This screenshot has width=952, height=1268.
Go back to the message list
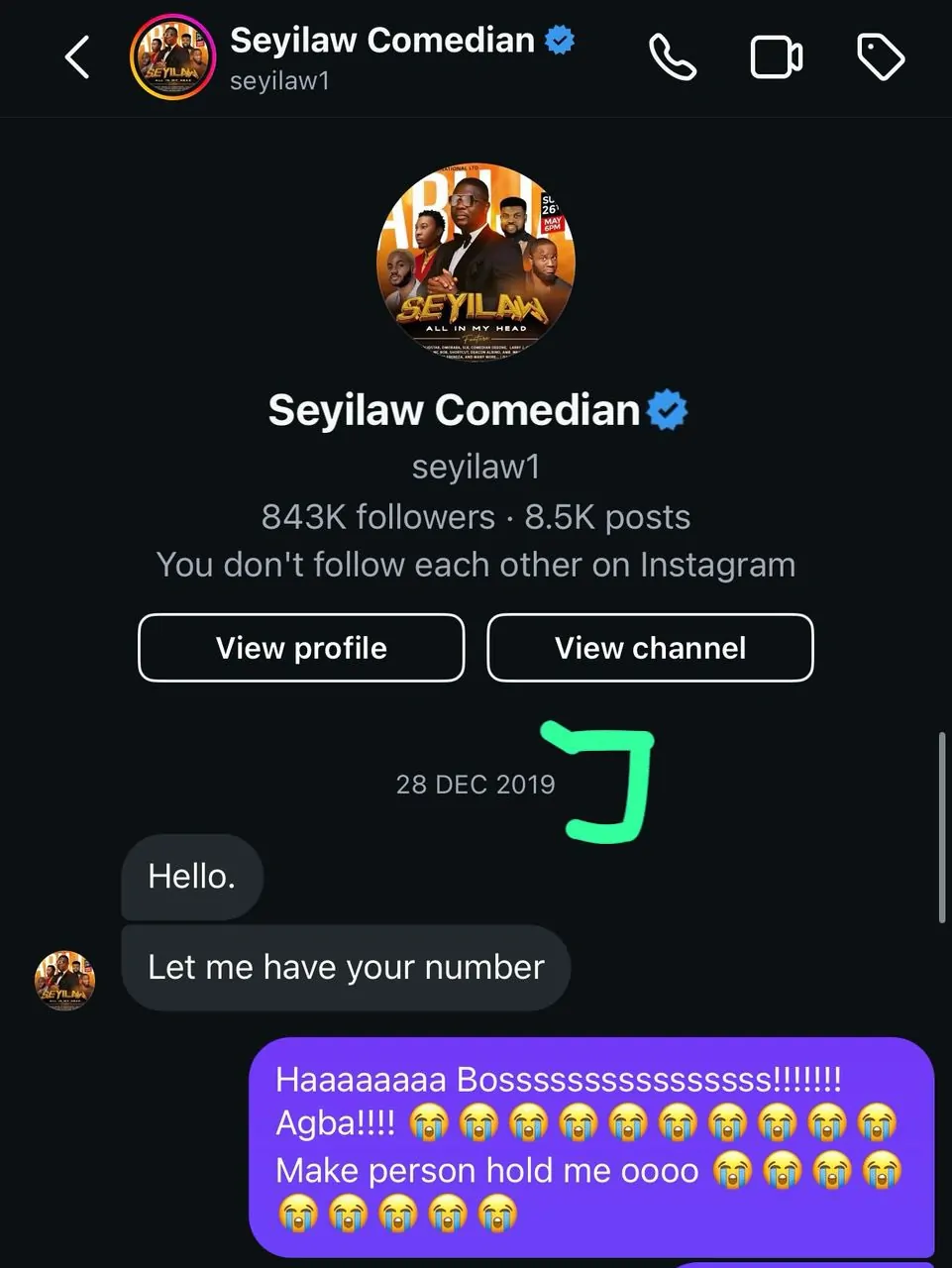tap(77, 56)
